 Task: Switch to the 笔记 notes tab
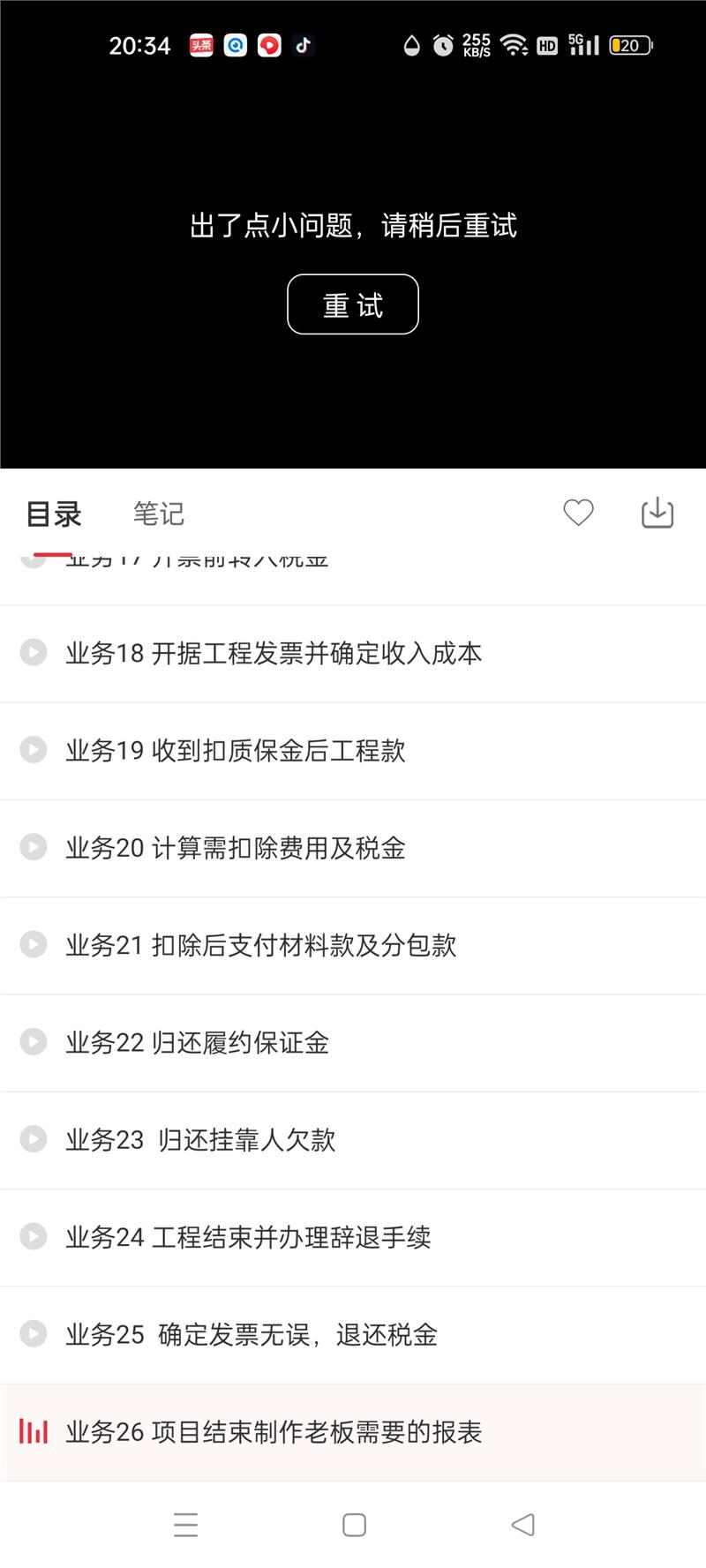coord(159,514)
